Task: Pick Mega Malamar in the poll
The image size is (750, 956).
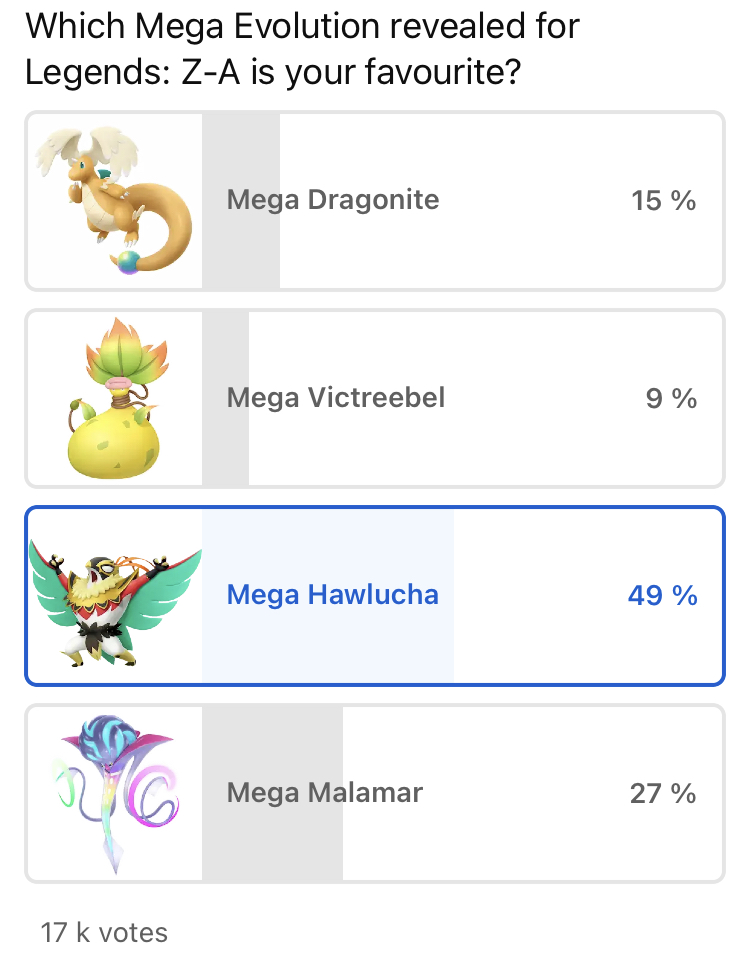Action: (374, 794)
